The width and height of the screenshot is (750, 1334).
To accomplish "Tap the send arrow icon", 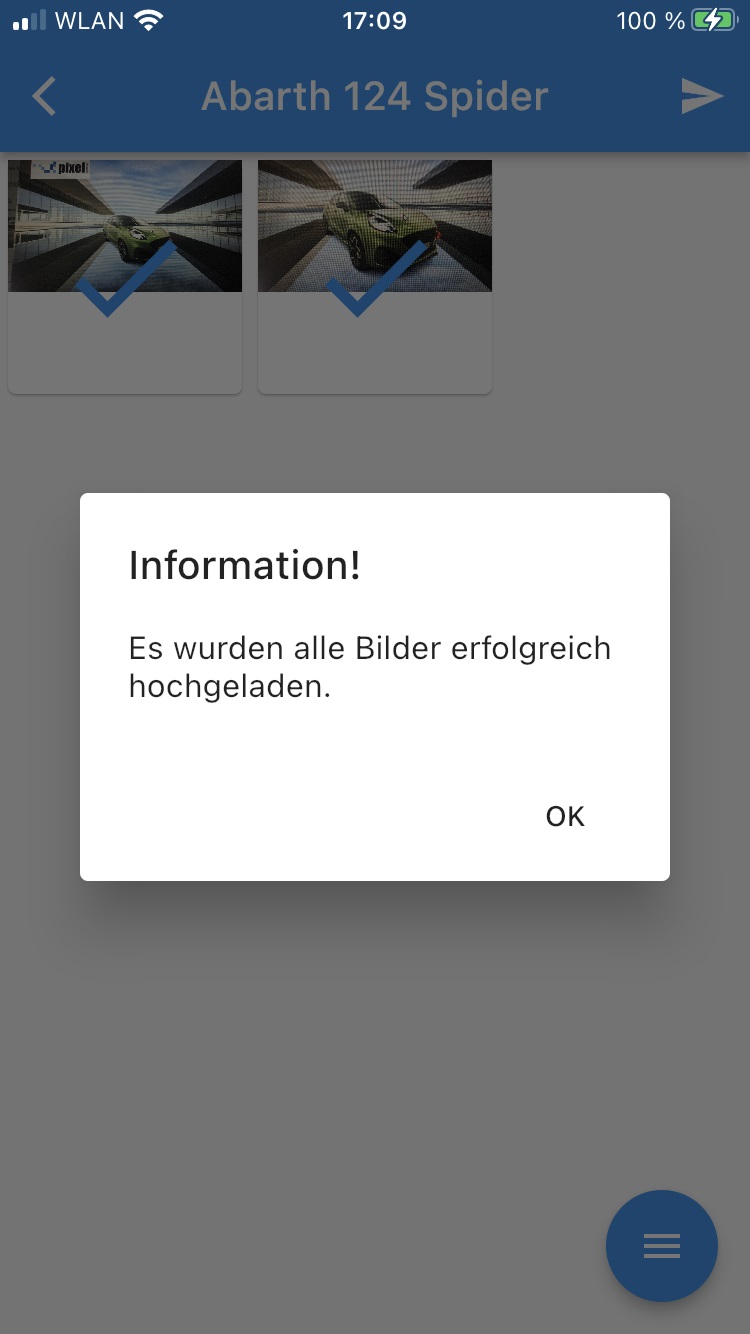I will pos(702,97).
